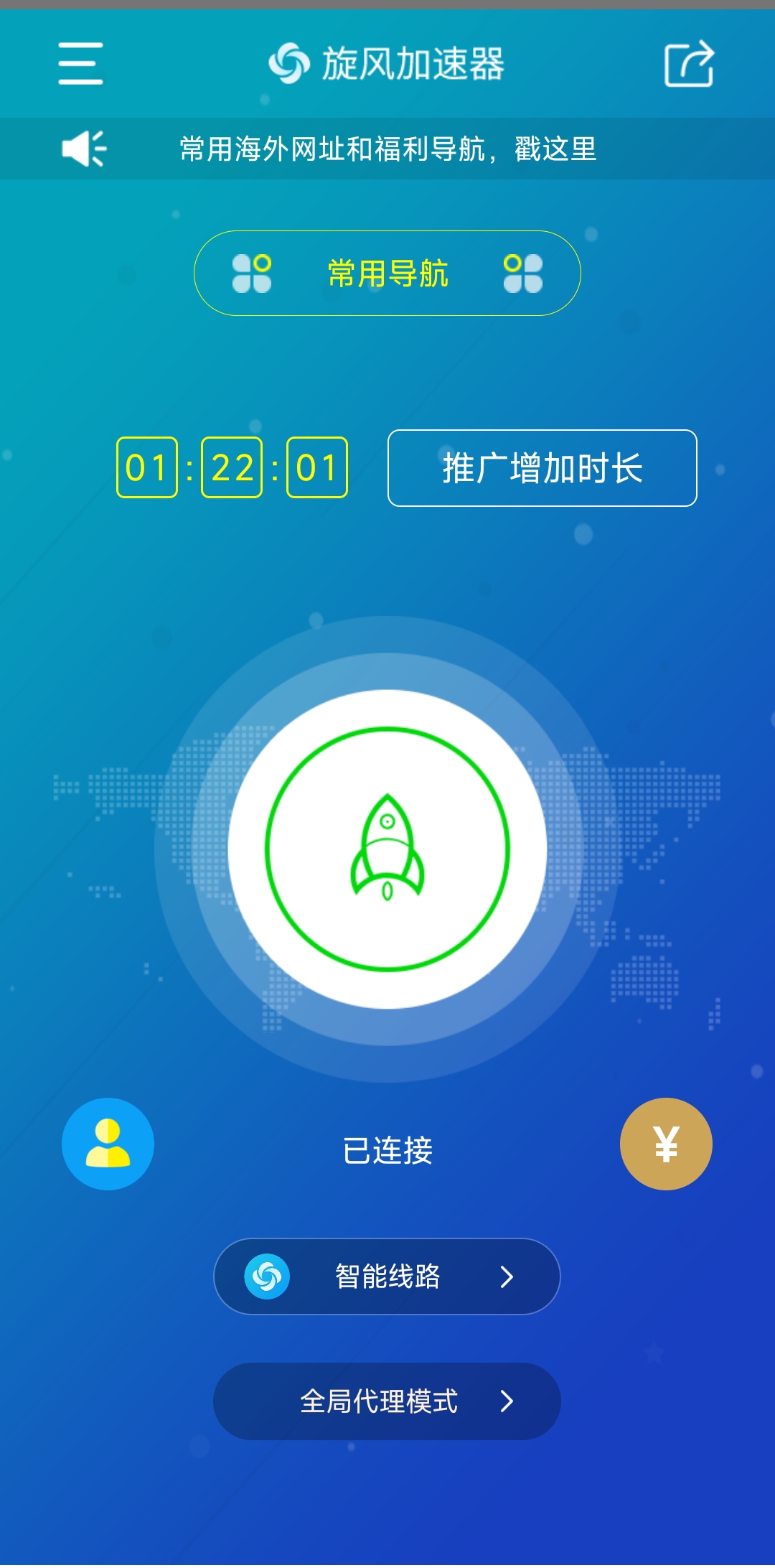Open the user profile icon
Viewport: 775px width, 1568px height.
click(x=108, y=1144)
